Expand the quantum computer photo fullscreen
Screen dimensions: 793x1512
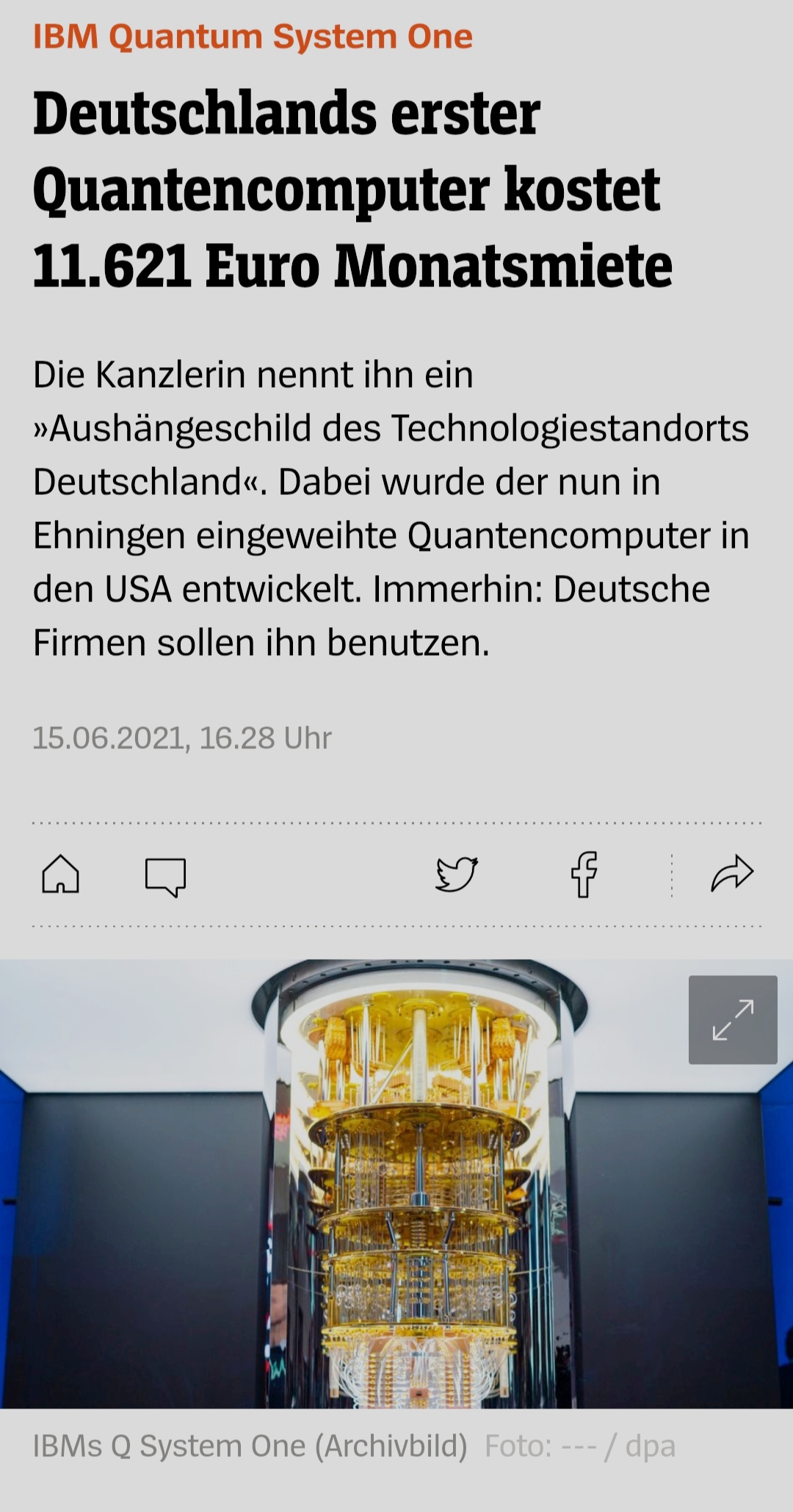[x=732, y=1019]
